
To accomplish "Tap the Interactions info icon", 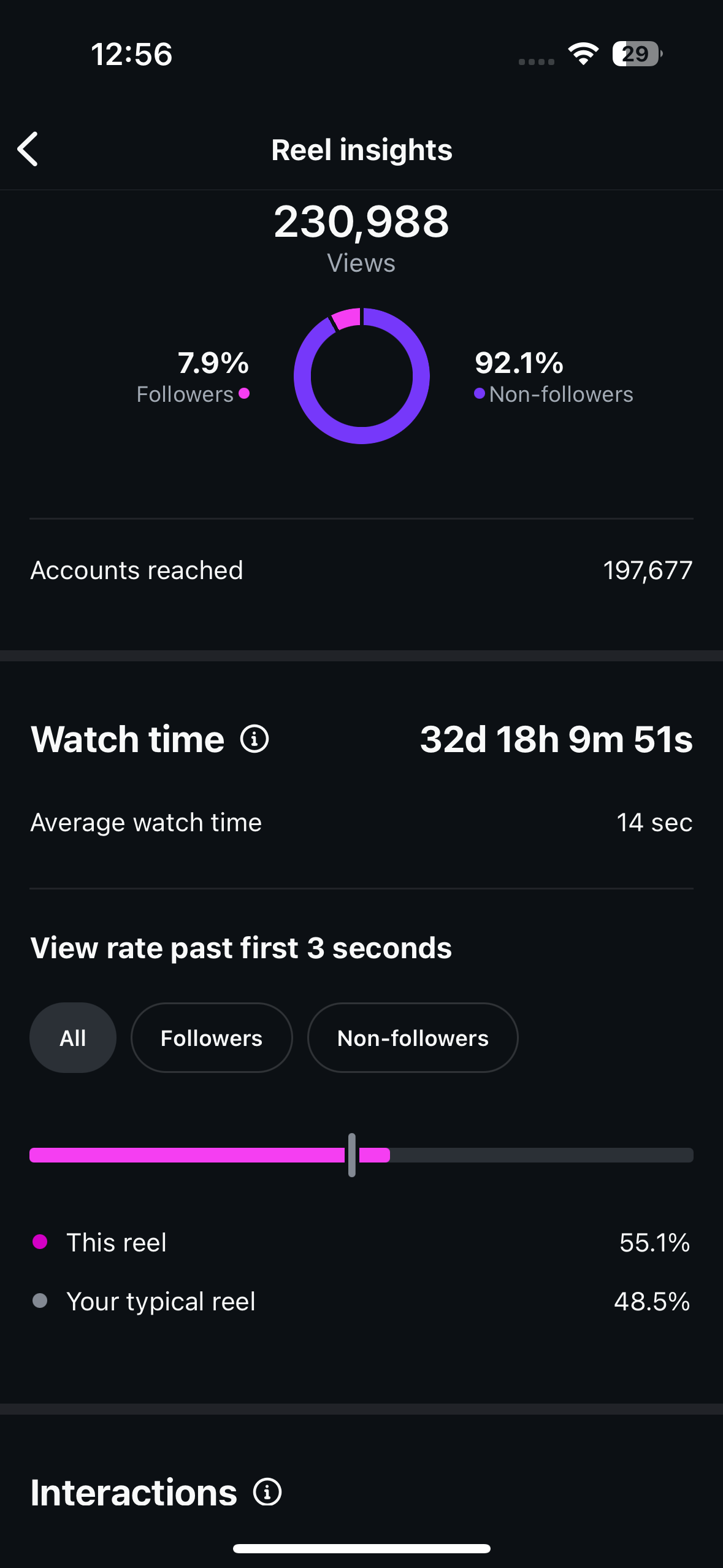I will [x=267, y=1492].
